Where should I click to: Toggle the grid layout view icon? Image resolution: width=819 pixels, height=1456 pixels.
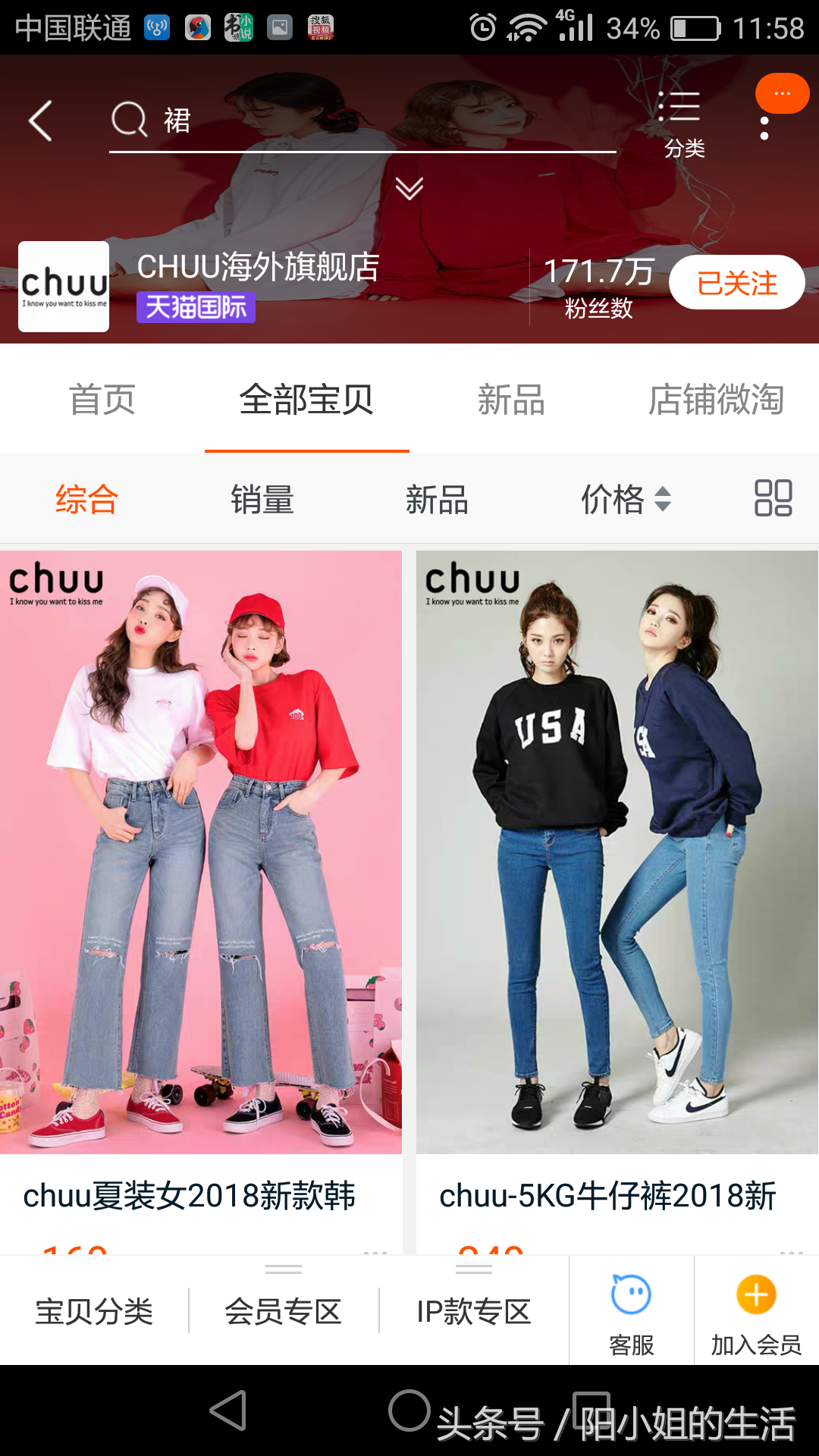click(773, 498)
